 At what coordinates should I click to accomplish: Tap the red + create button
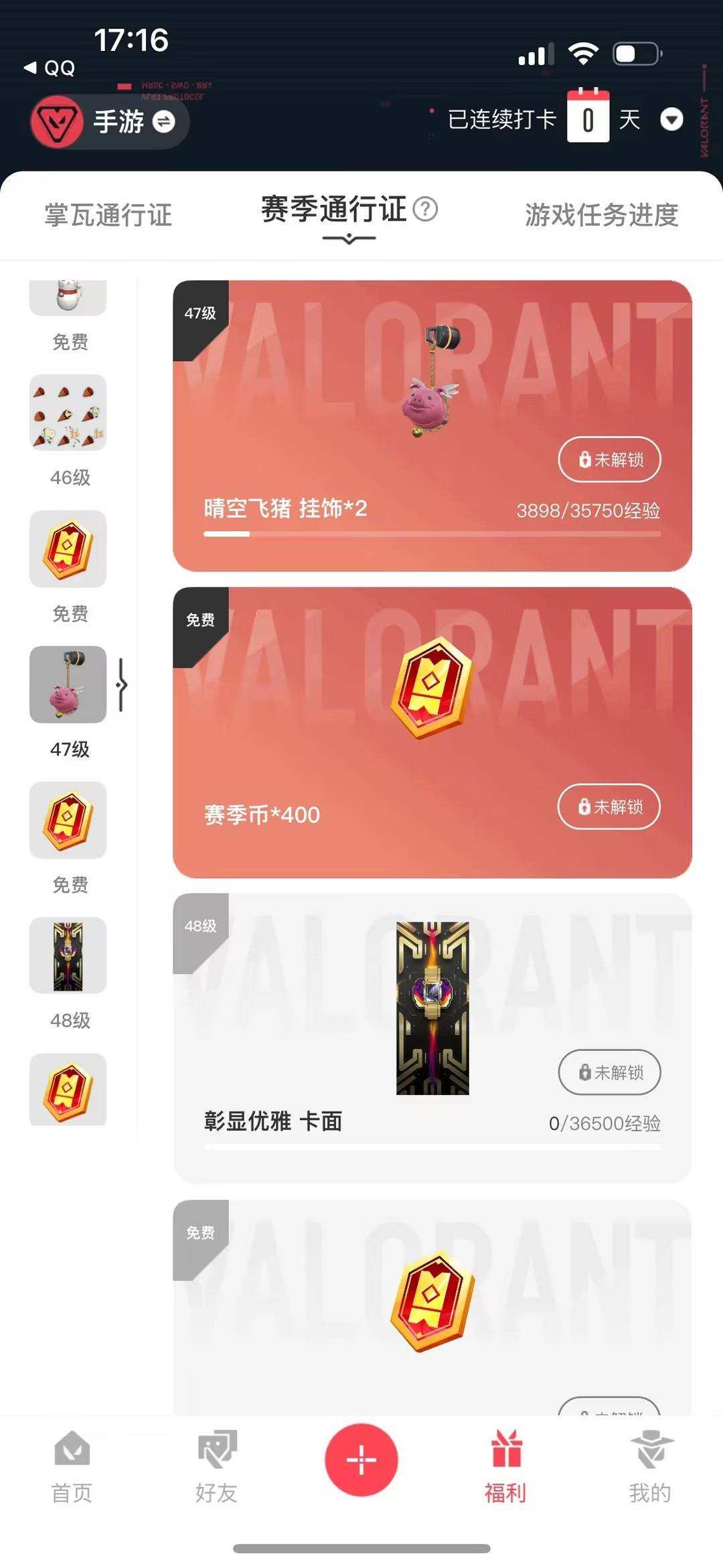[x=361, y=1460]
